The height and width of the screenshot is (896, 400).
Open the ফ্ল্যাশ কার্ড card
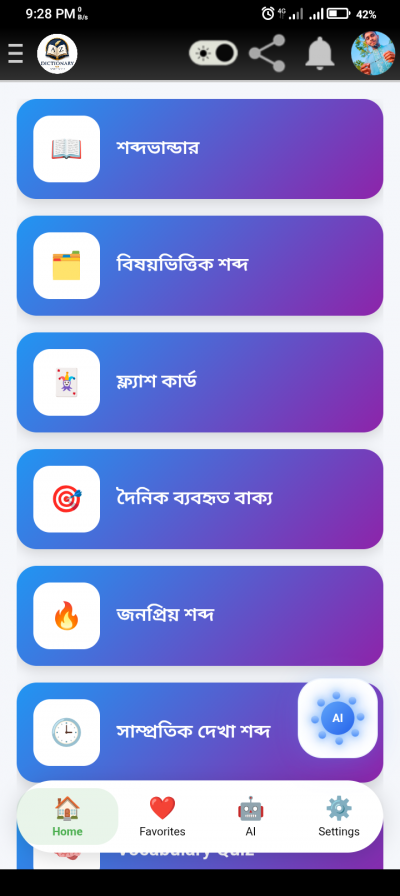(x=199, y=382)
